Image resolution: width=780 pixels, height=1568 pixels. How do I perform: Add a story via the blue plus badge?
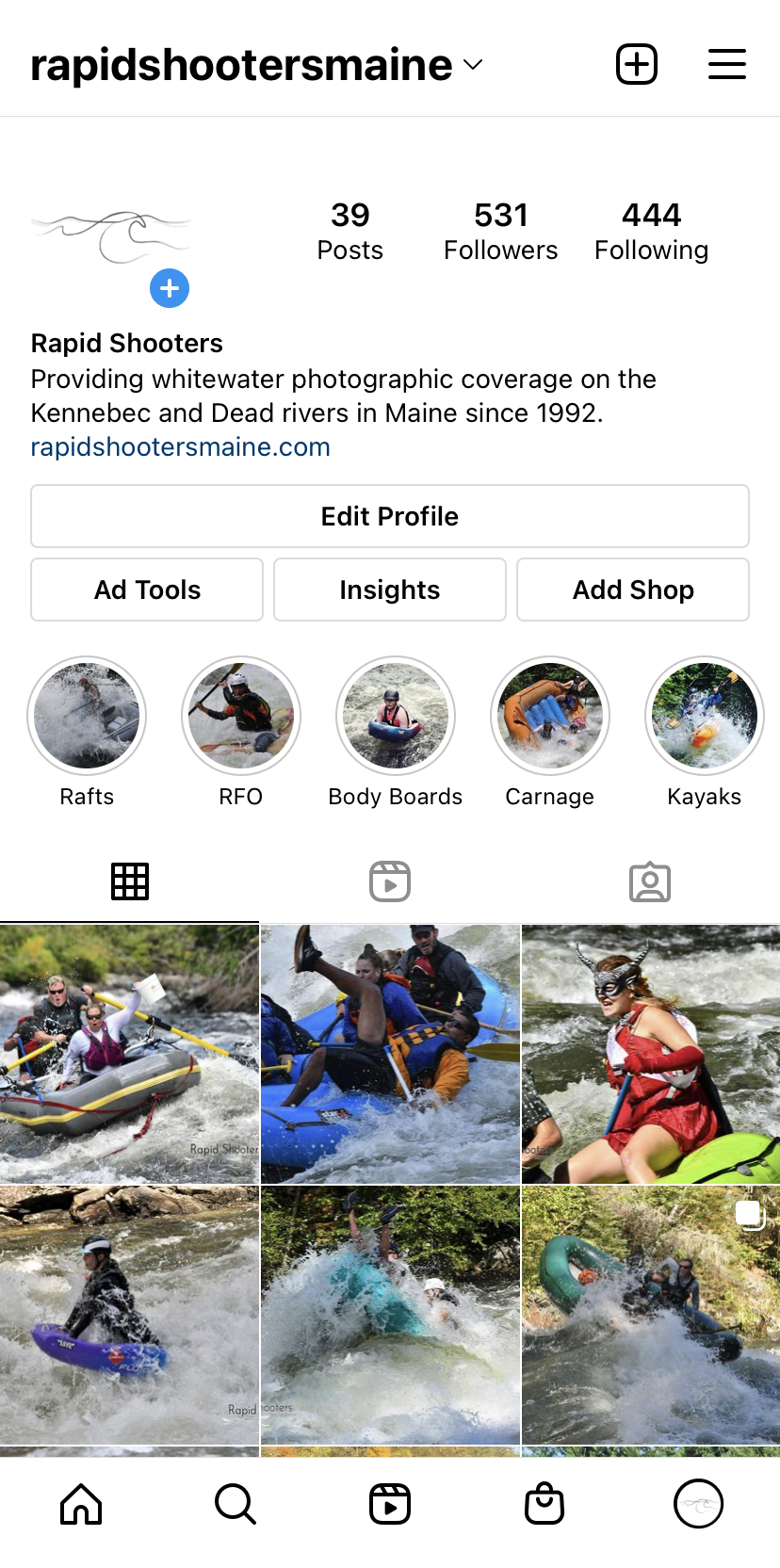[170, 288]
